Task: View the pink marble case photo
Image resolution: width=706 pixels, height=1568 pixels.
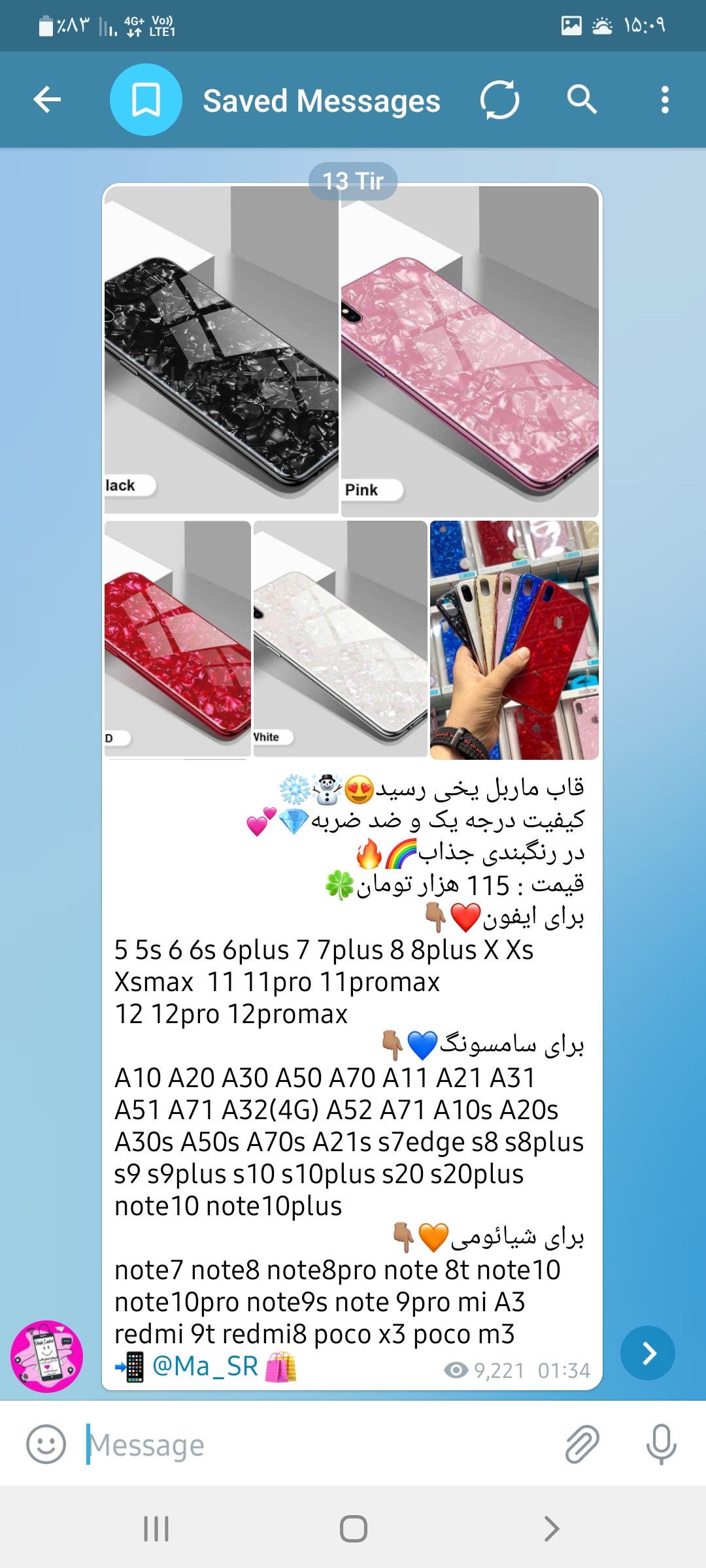Action: click(469, 351)
